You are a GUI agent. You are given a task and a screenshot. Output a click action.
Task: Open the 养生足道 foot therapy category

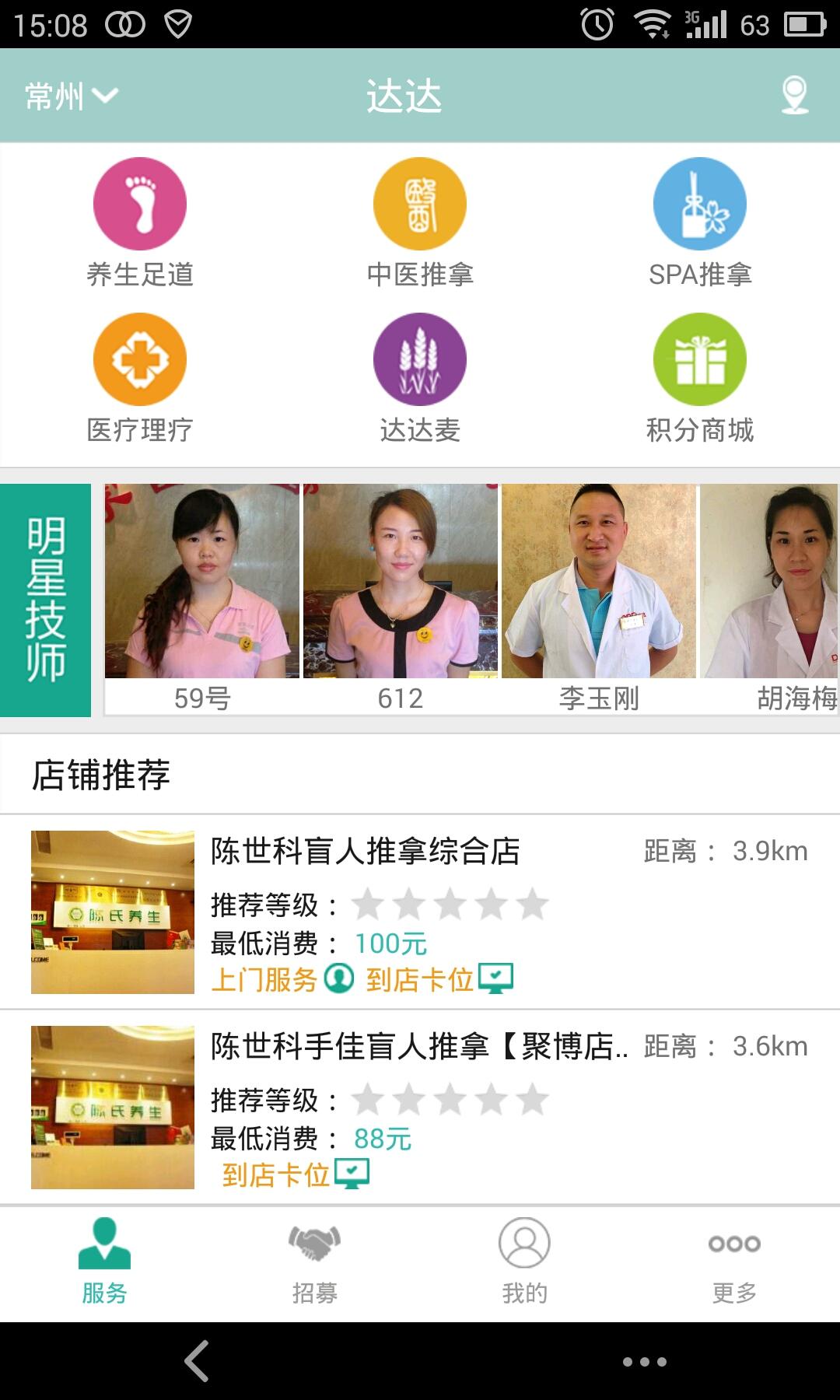[x=138, y=203]
